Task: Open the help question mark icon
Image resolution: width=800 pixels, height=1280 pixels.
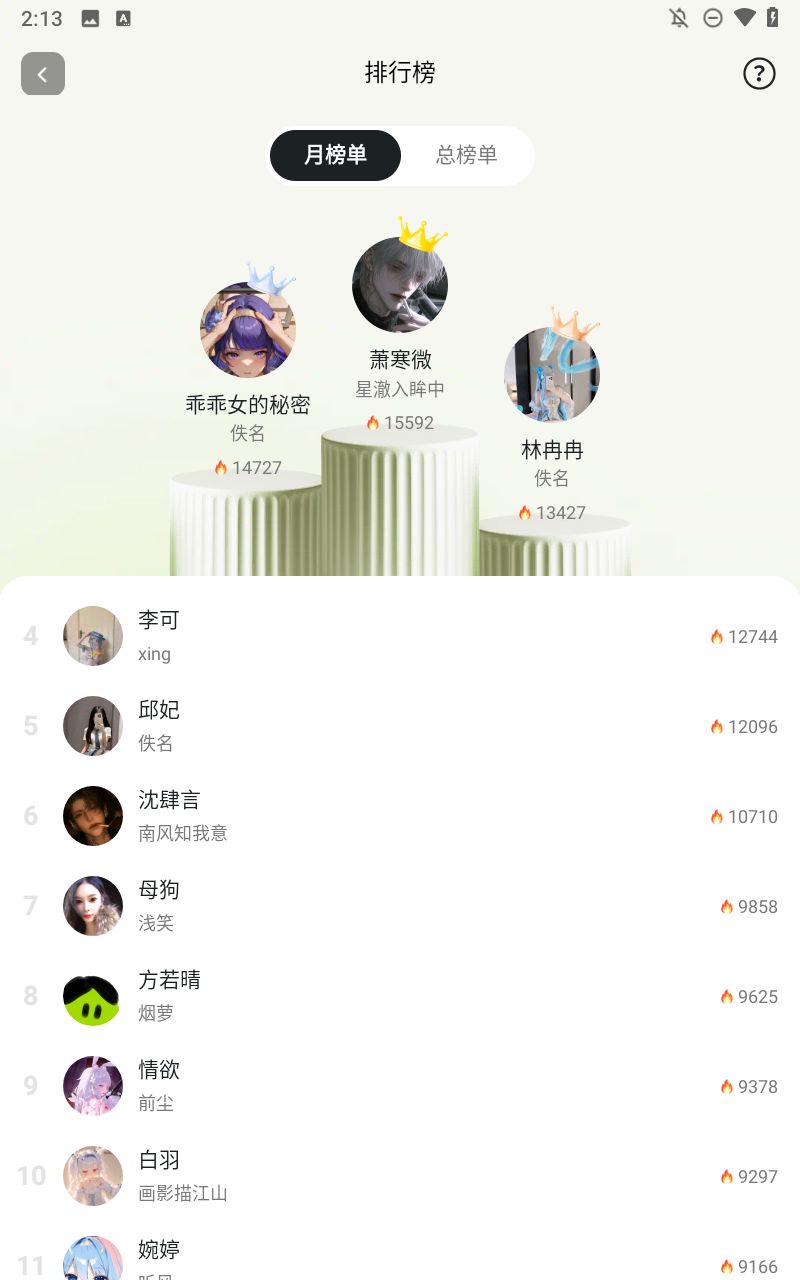Action: pyautogui.click(x=759, y=74)
